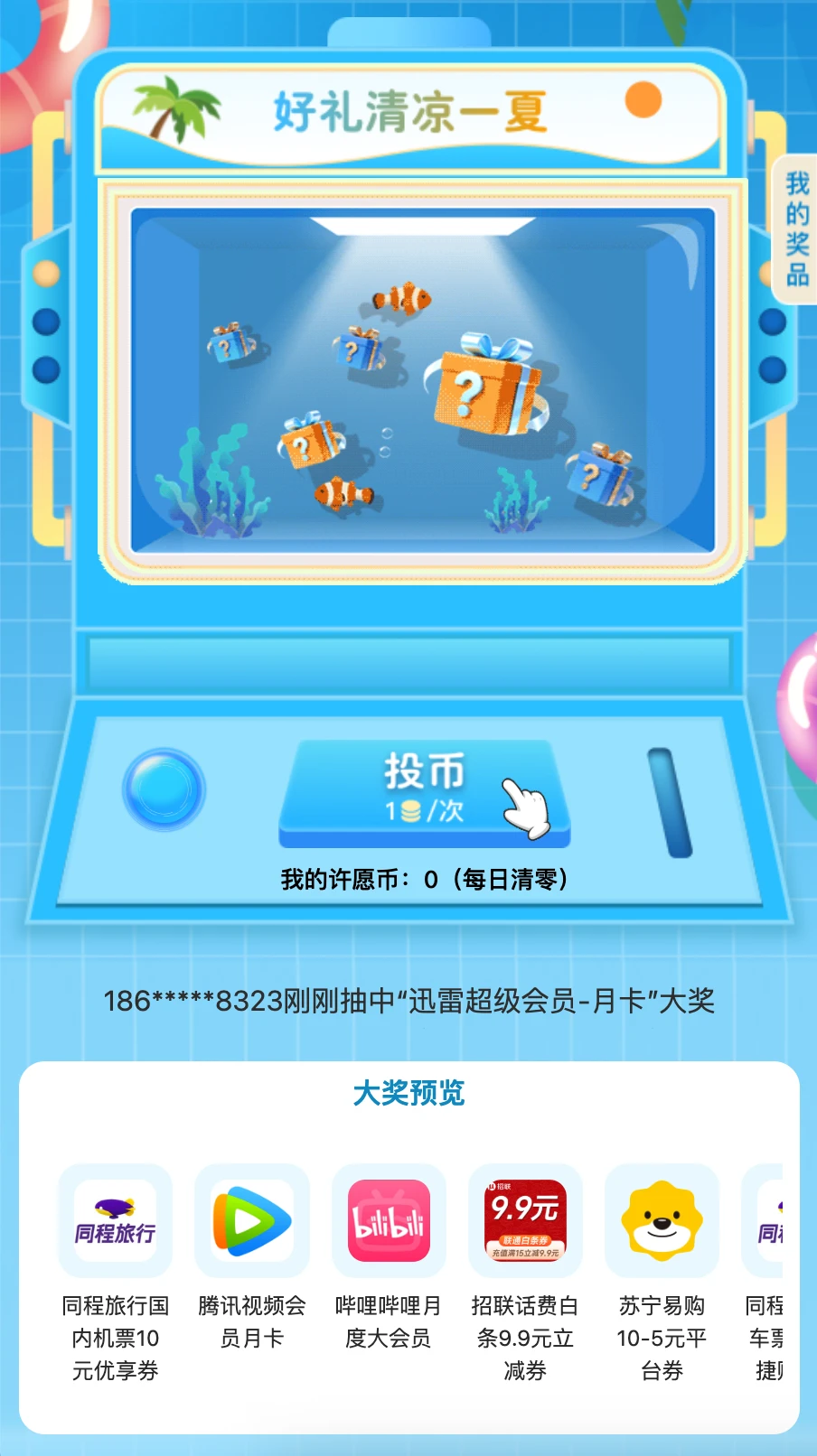View 苏宁易购10-5元平台券 prize

click(x=662, y=1221)
